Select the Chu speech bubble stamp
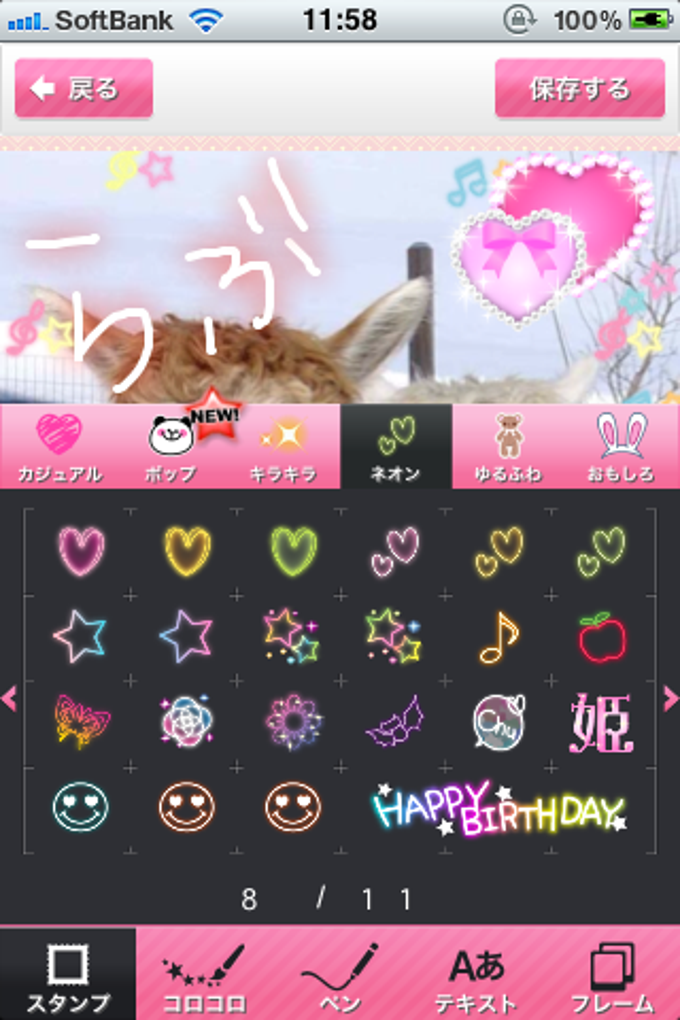The image size is (680, 1020). 498,721
